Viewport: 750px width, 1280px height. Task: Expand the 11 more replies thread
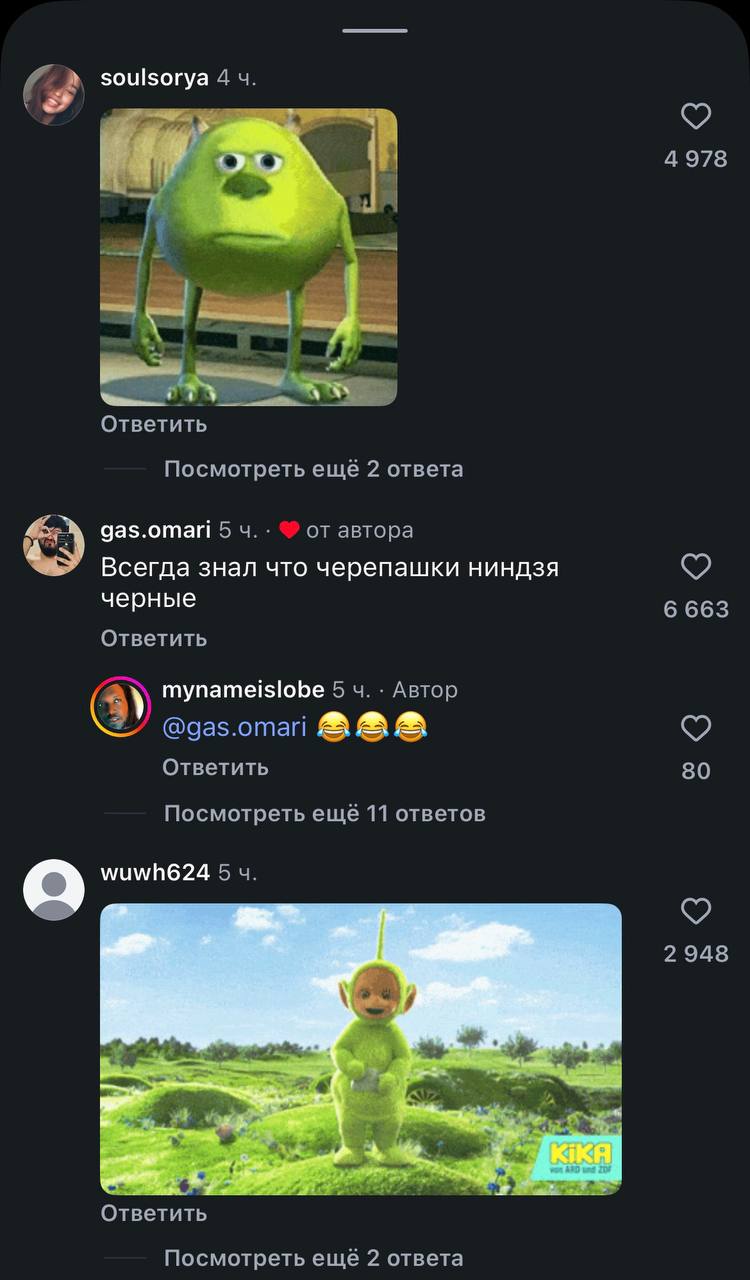pyautogui.click(x=324, y=814)
